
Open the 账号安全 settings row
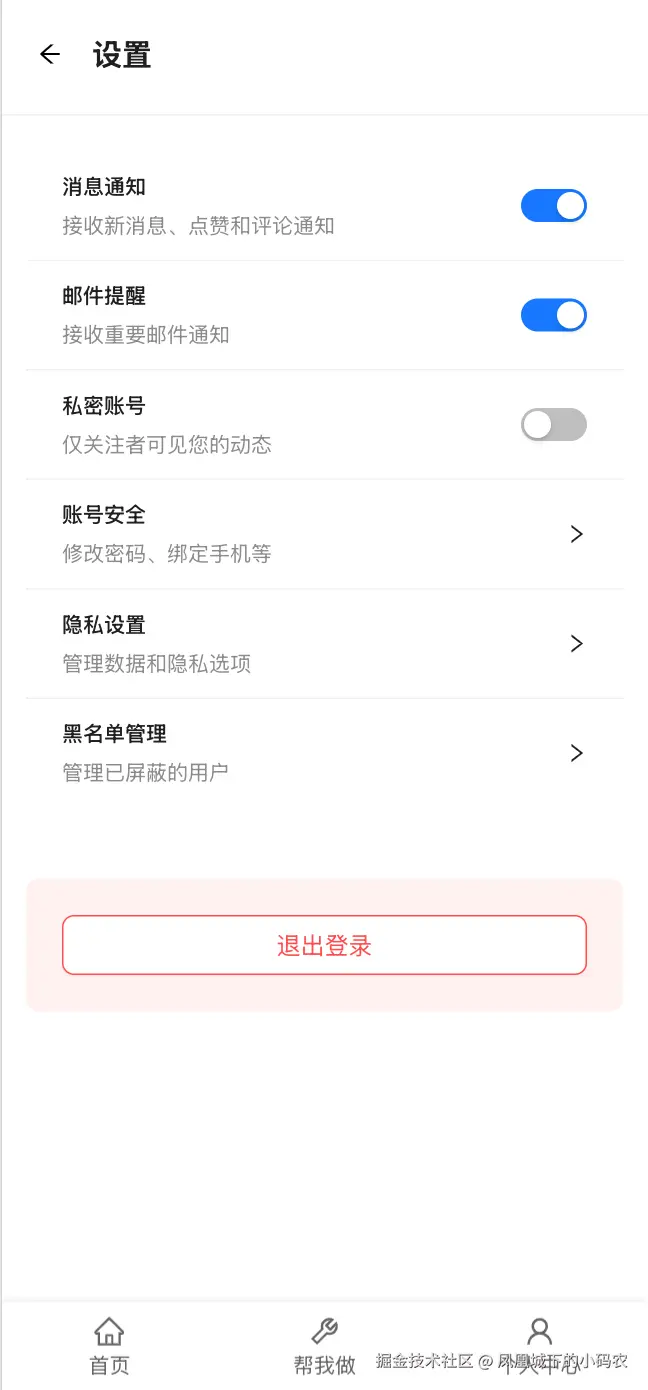point(324,534)
